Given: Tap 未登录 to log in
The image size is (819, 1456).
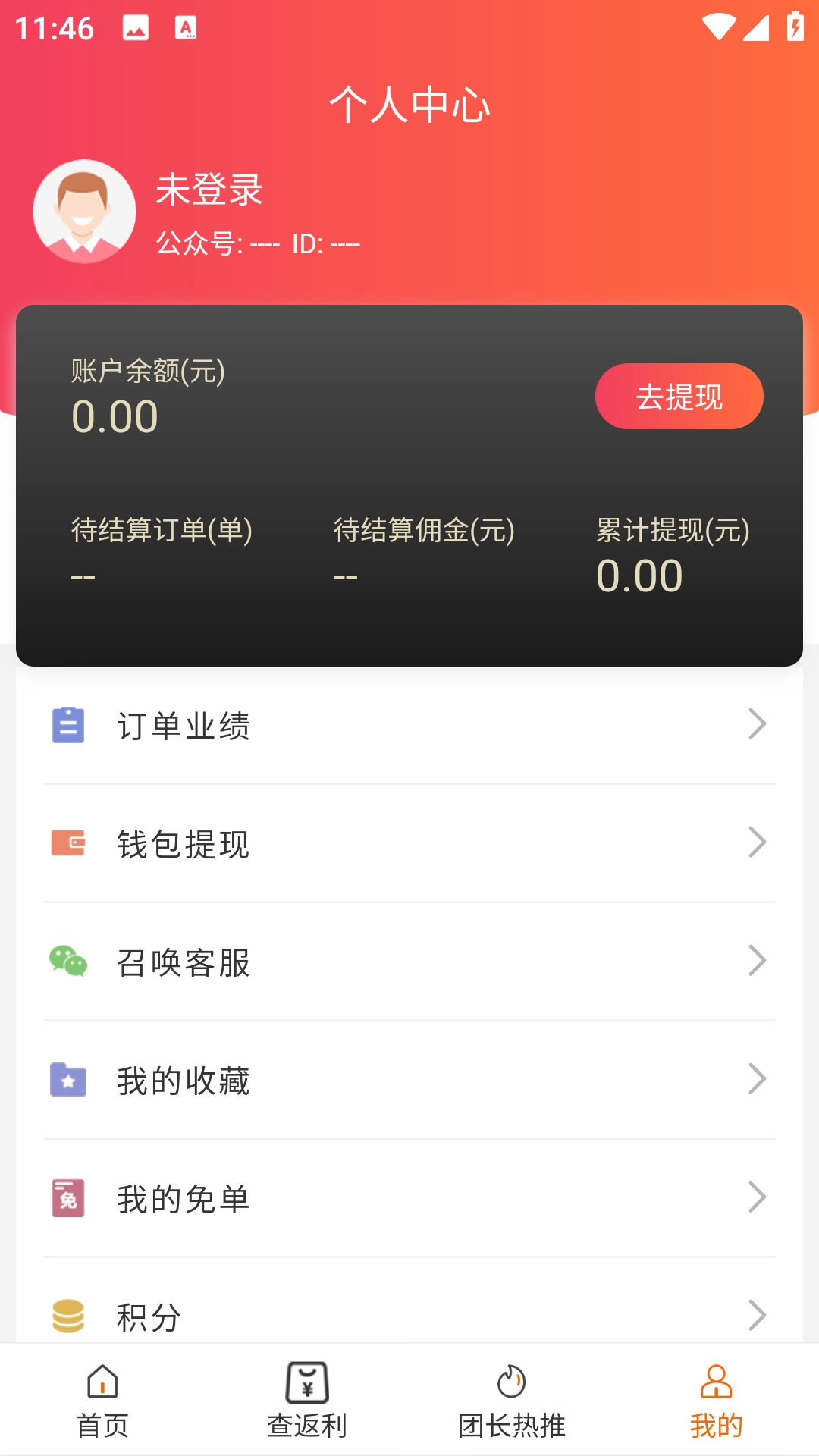Looking at the screenshot, I should coord(208,192).
